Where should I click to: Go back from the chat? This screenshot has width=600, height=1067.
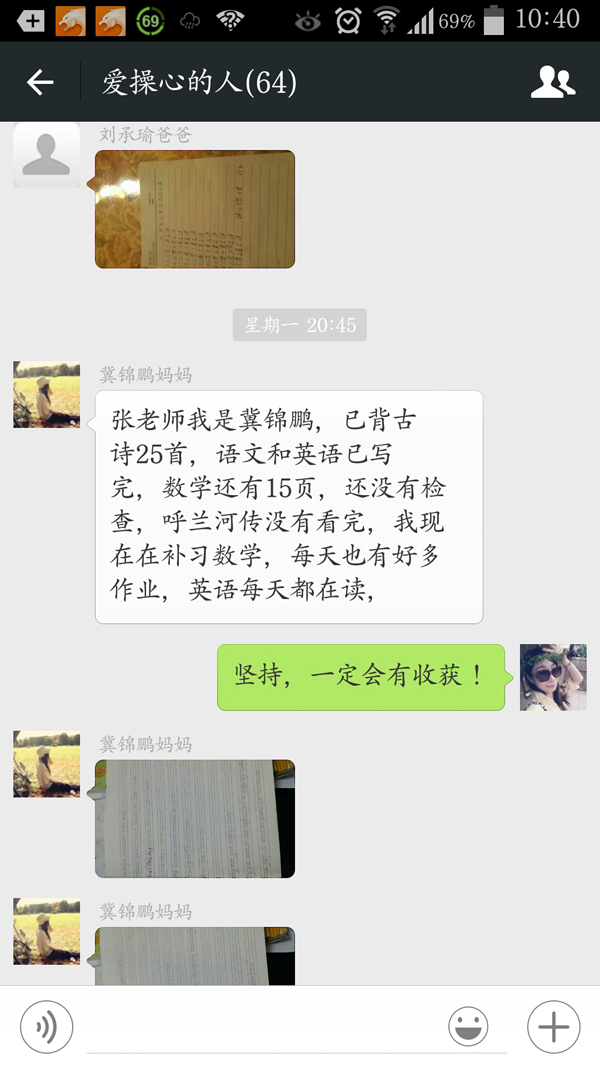(x=40, y=82)
